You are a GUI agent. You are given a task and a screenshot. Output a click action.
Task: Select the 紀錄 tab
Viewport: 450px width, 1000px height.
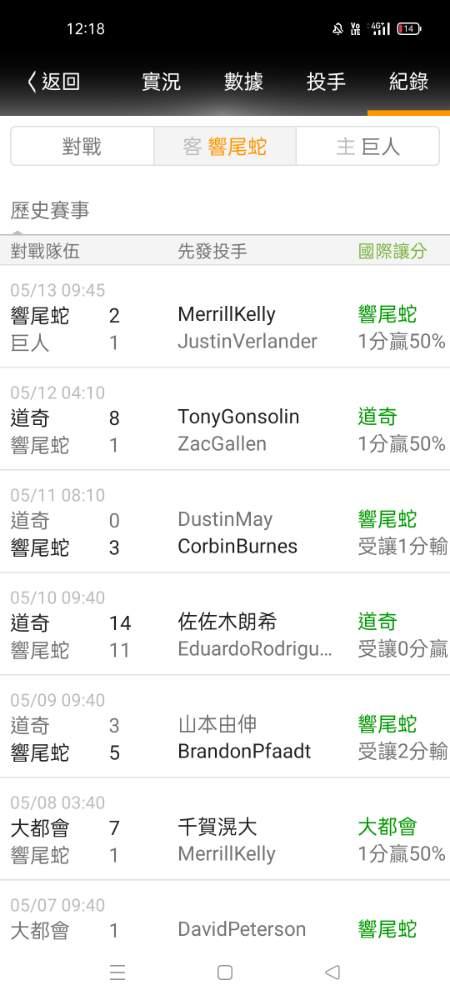pyautogui.click(x=409, y=82)
